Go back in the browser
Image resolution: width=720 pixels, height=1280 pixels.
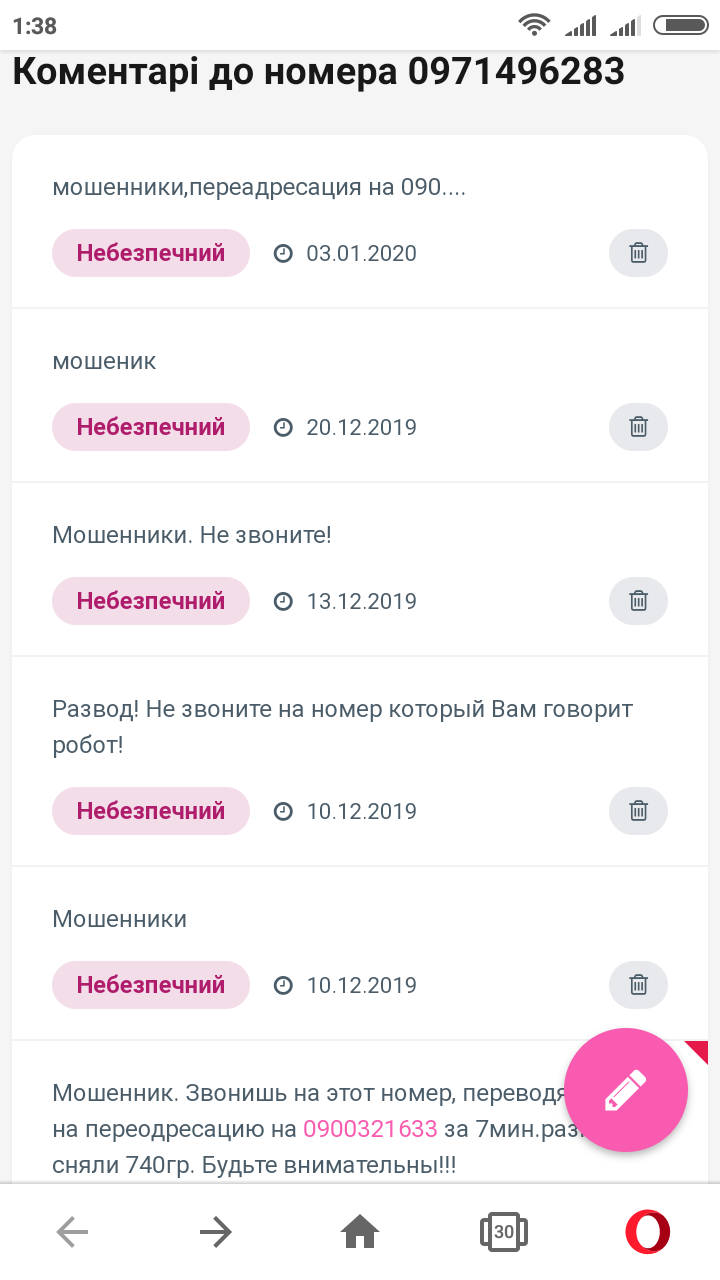72,1232
